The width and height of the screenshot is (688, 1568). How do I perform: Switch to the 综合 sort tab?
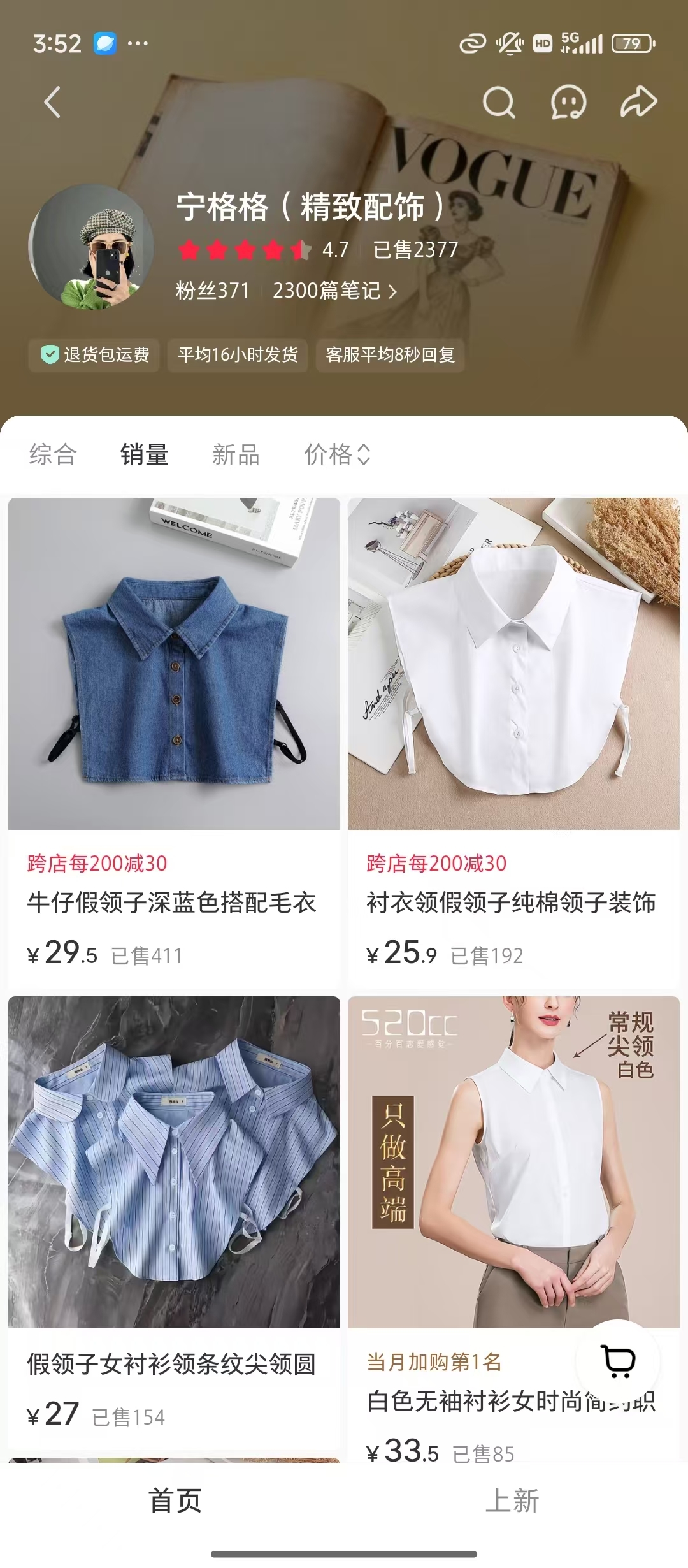53,454
